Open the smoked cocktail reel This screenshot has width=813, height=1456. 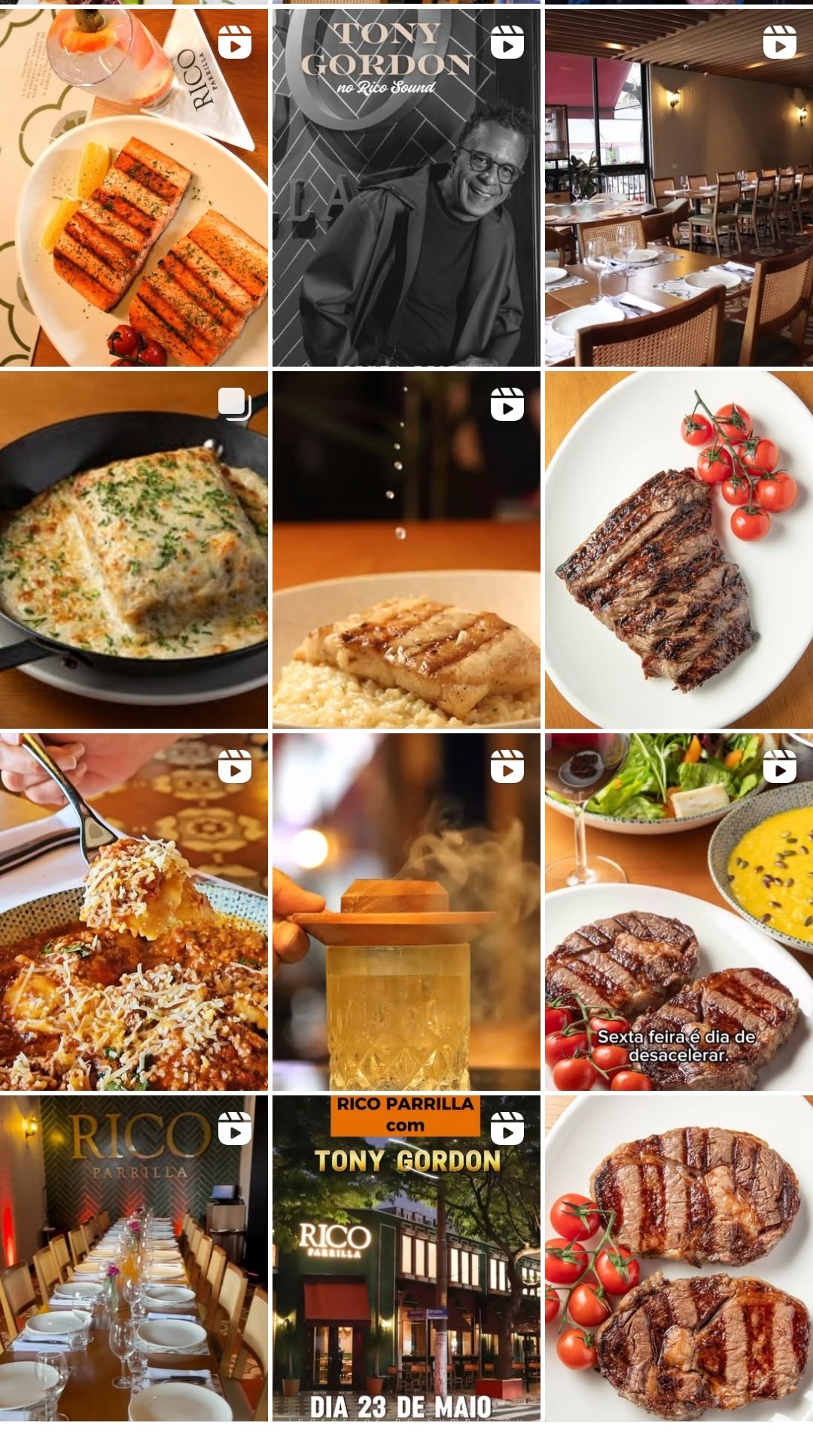(406, 912)
